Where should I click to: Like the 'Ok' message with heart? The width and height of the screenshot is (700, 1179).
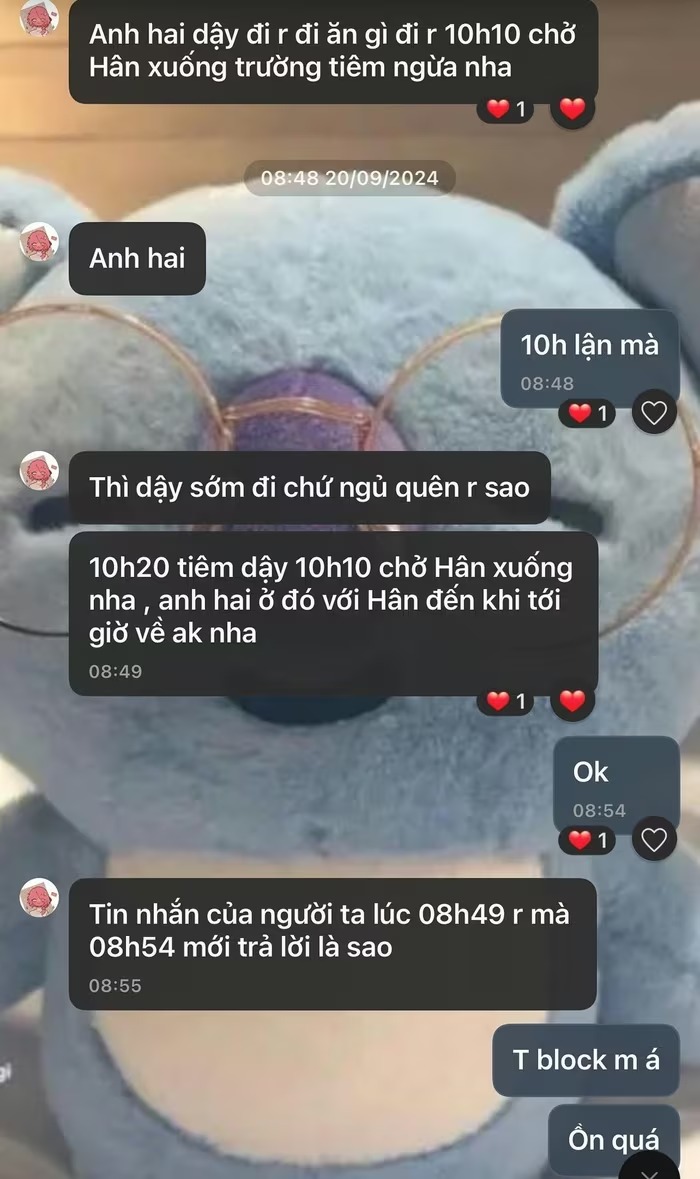click(x=654, y=840)
